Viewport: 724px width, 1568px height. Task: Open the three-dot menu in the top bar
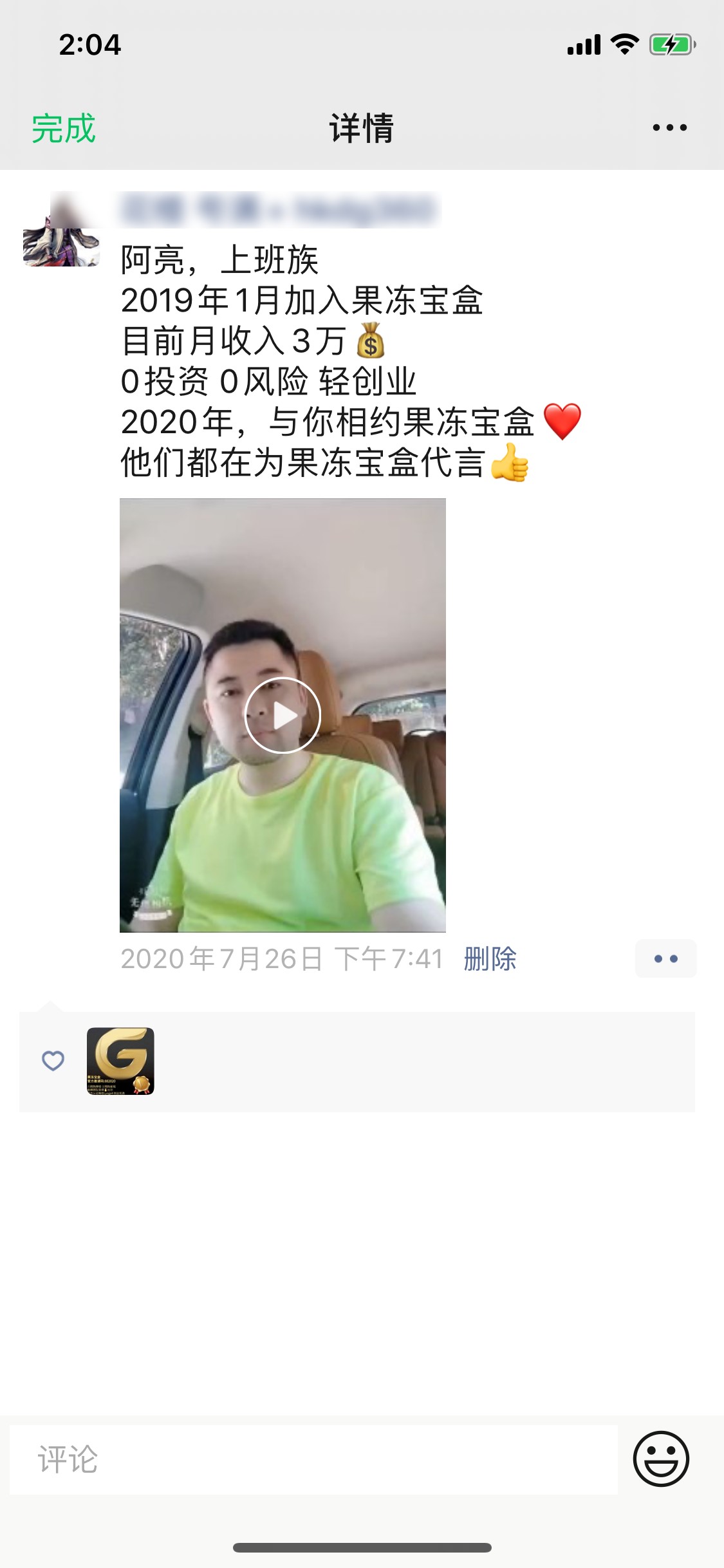click(x=669, y=127)
